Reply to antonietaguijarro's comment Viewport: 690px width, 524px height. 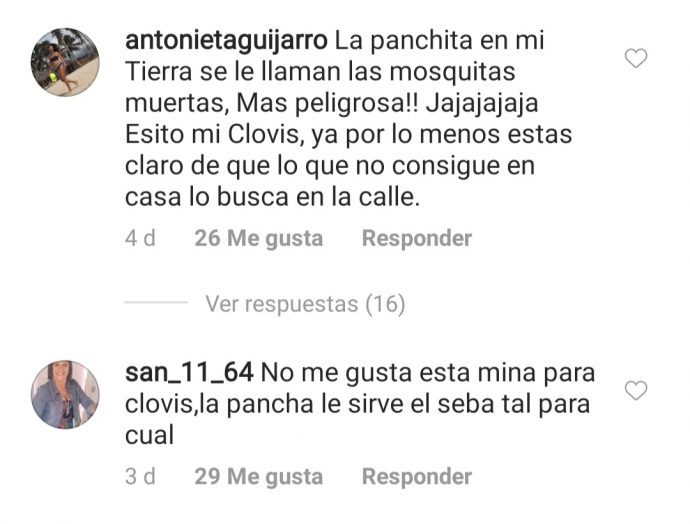pyautogui.click(x=416, y=239)
